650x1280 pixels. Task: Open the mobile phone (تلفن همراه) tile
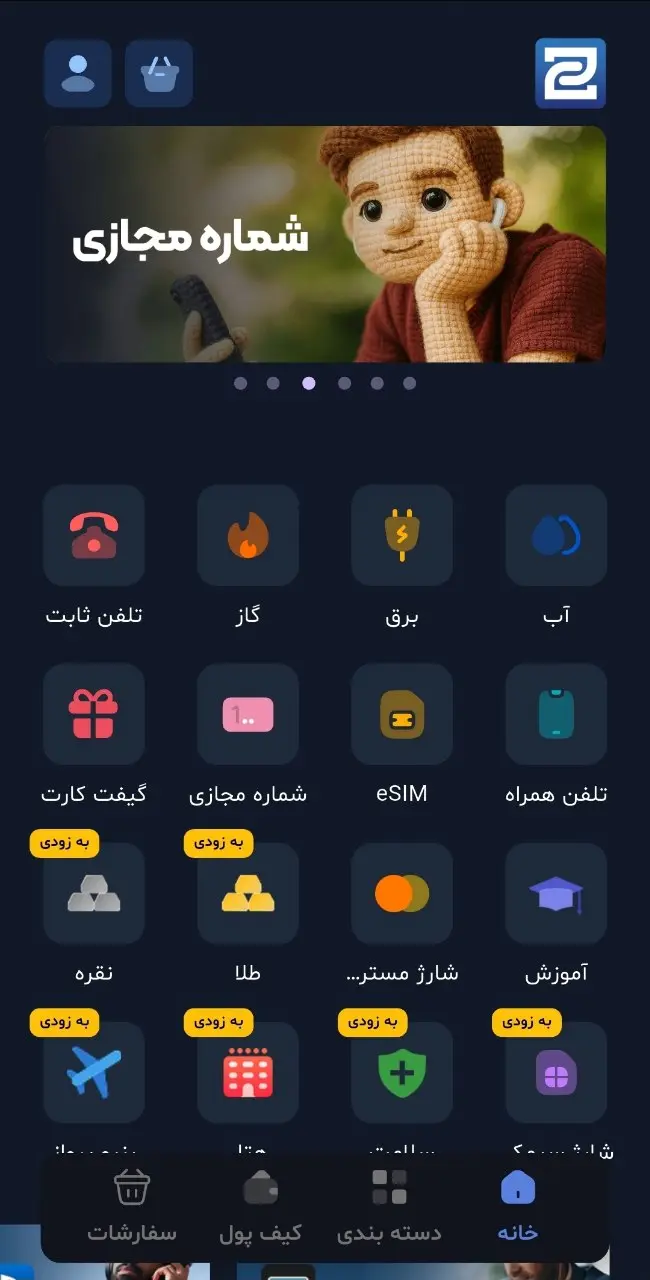tap(556, 714)
